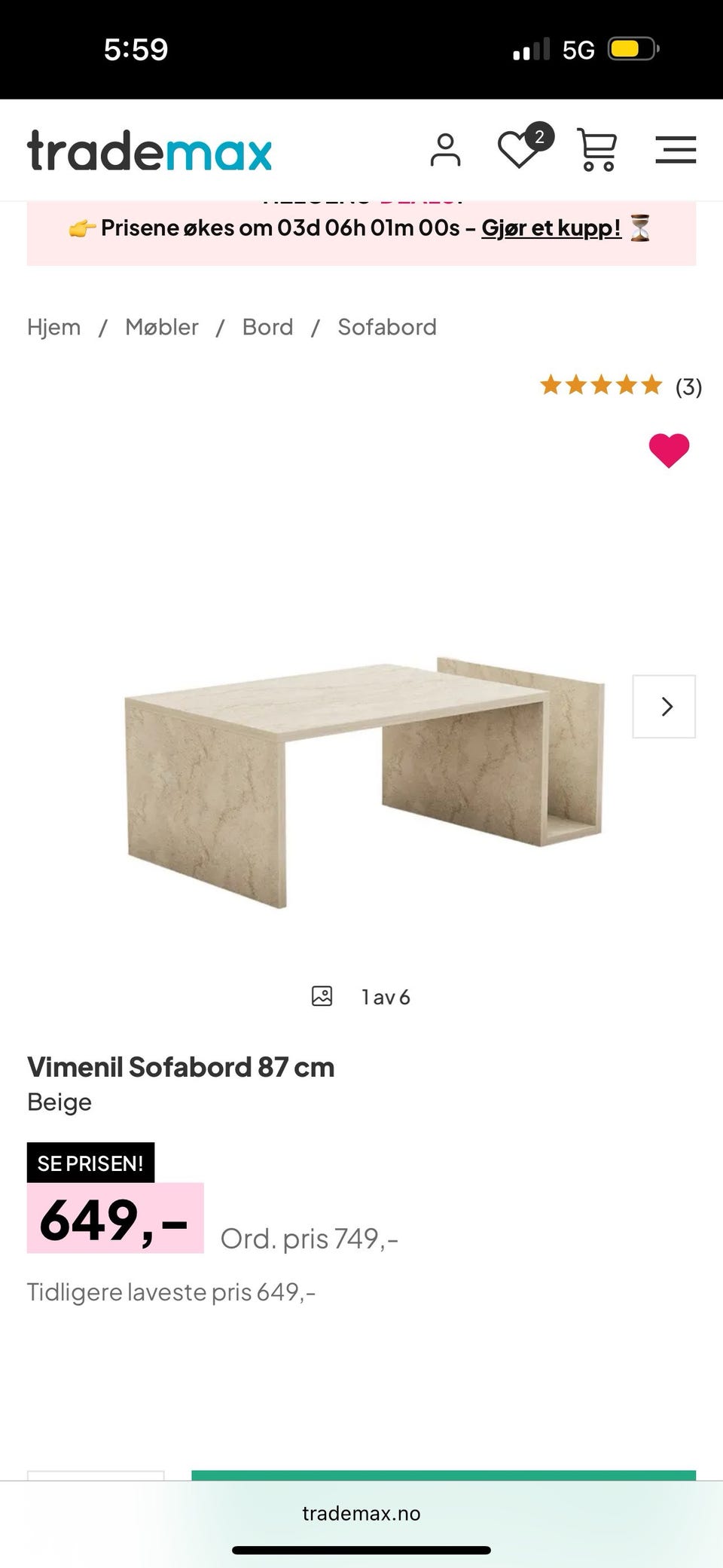Go to Hjem in breadcrumb

tap(53, 326)
